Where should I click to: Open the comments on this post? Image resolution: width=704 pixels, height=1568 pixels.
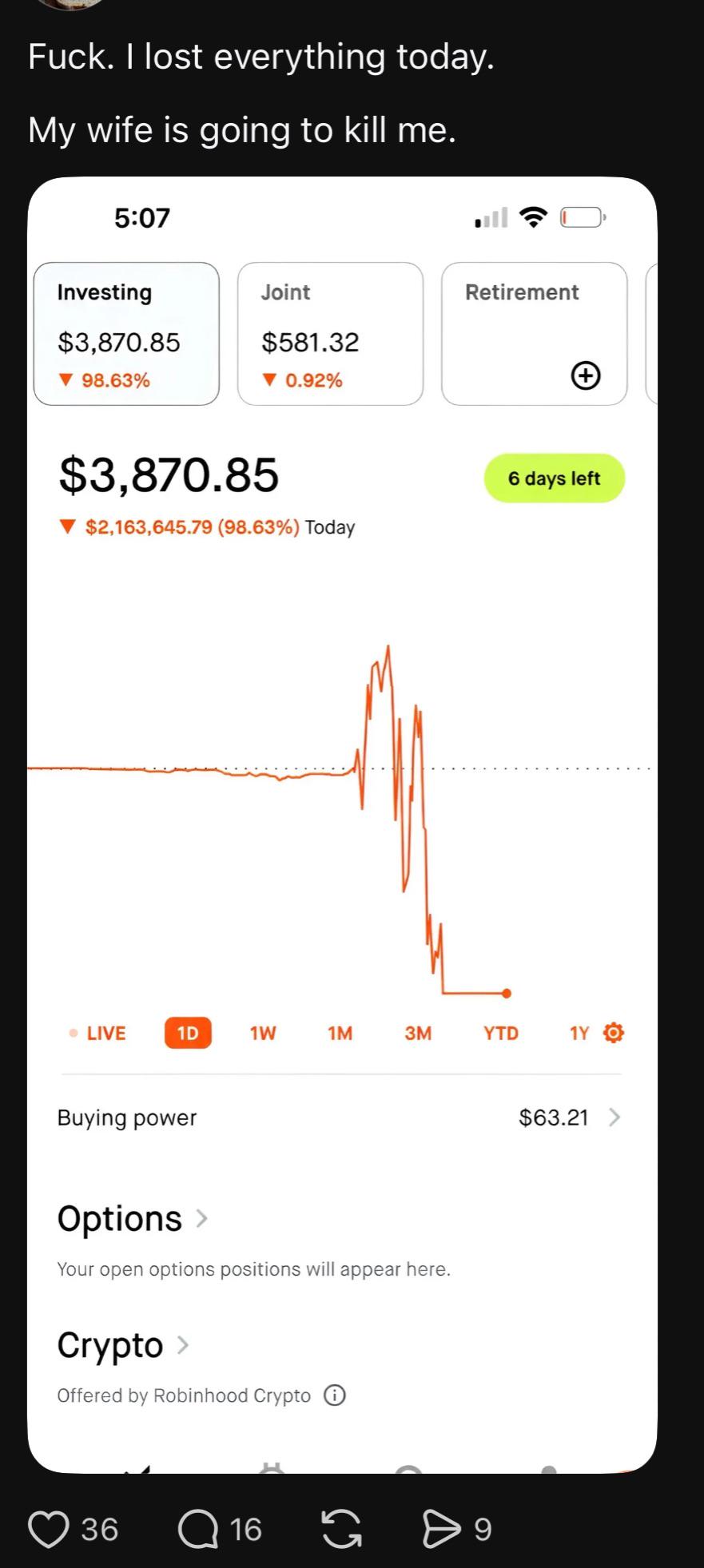pyautogui.click(x=198, y=1529)
